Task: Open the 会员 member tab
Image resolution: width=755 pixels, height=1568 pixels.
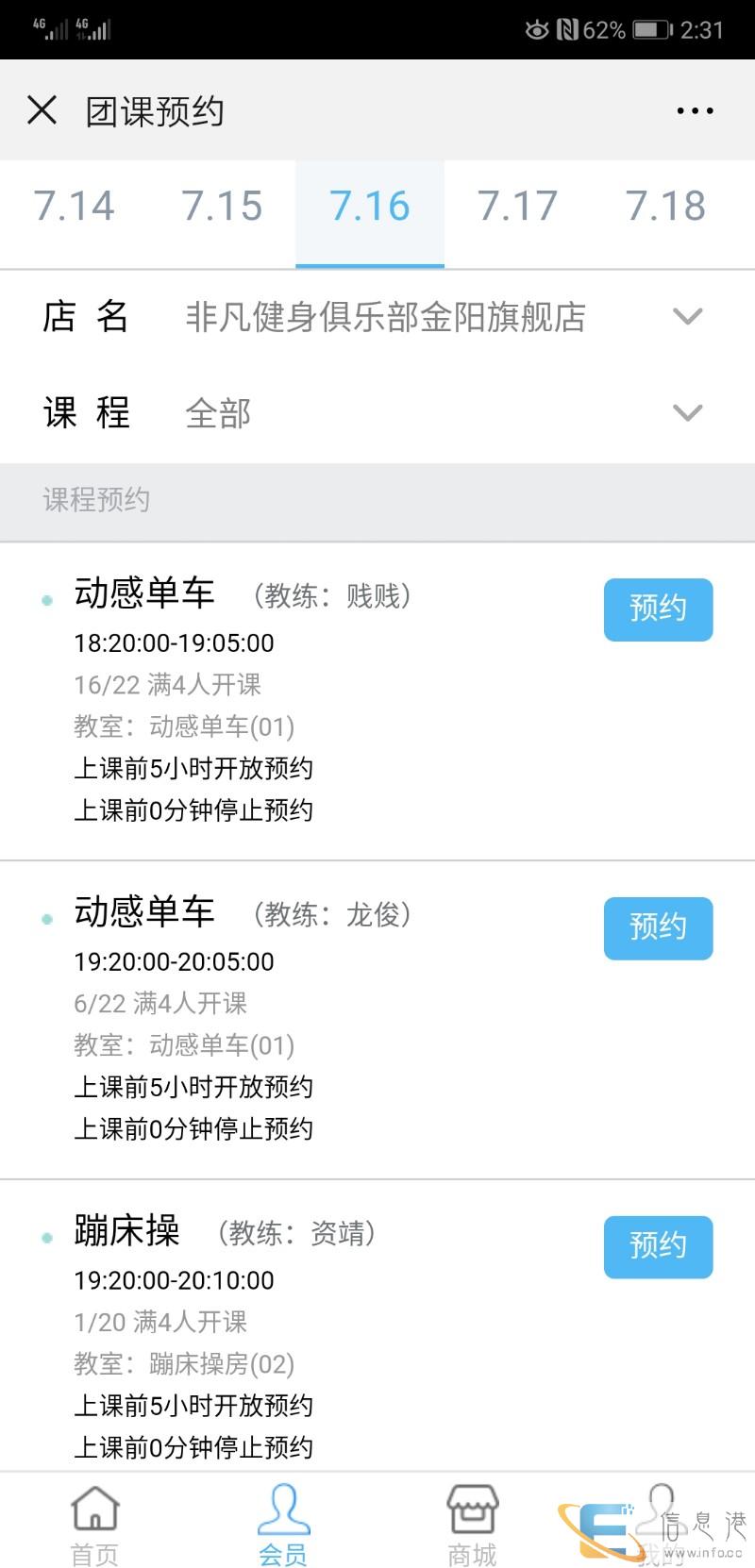Action: tap(283, 1524)
